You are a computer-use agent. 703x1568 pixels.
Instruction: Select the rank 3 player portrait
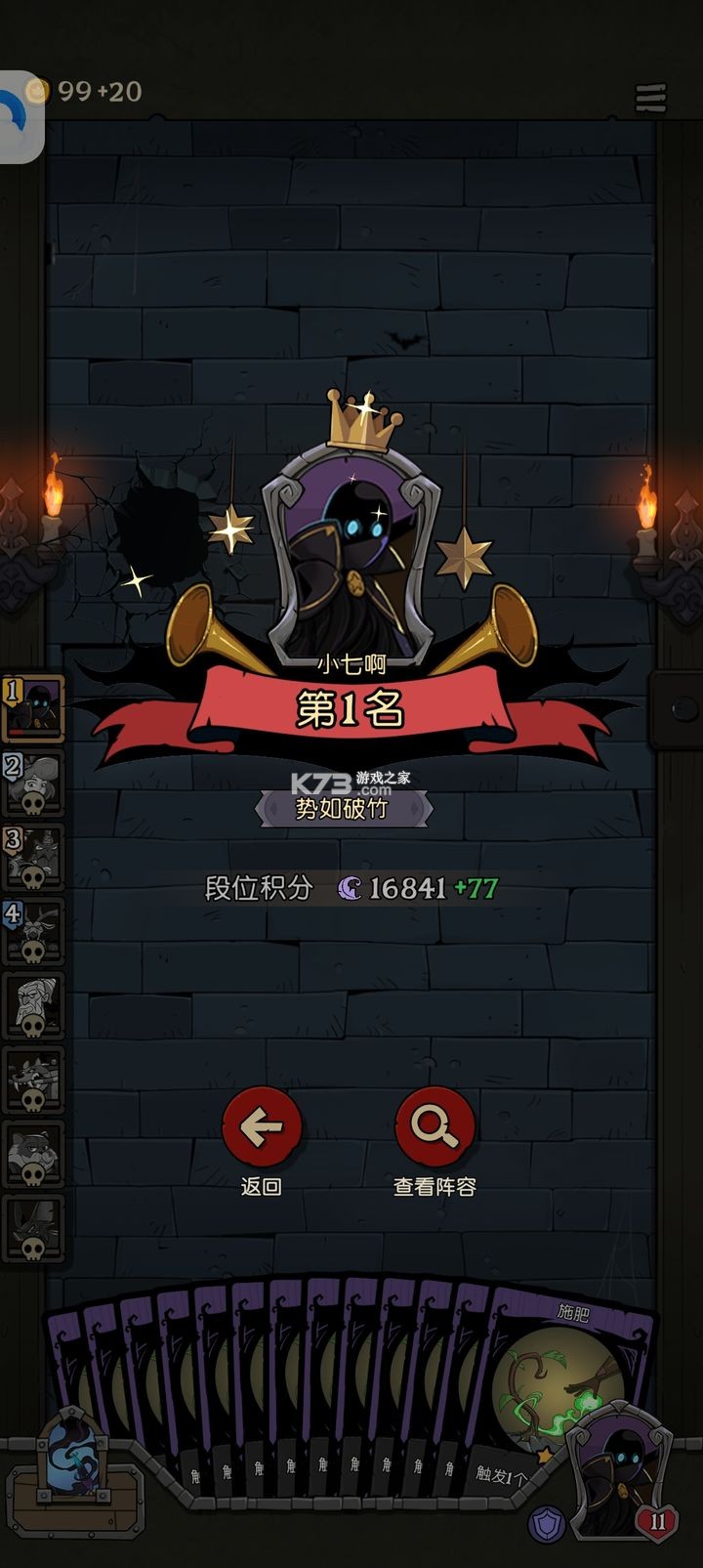click(33, 857)
